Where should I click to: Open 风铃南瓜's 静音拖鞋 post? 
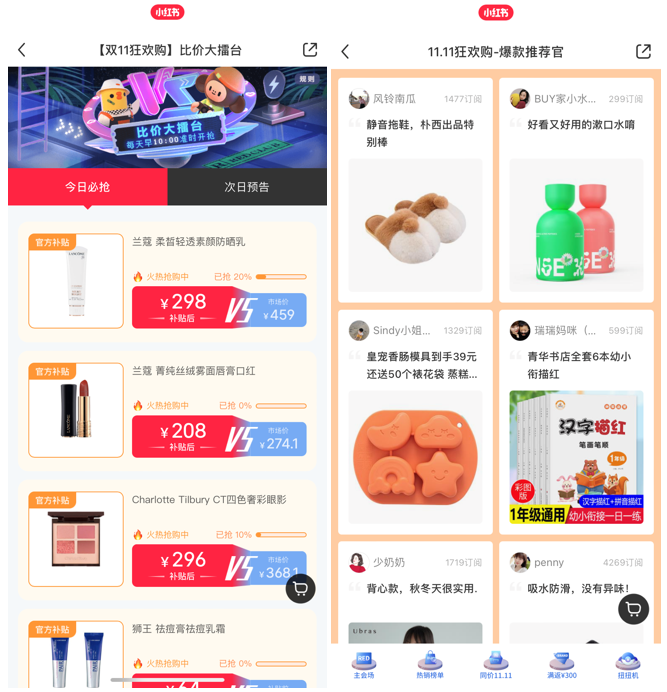click(x=415, y=190)
